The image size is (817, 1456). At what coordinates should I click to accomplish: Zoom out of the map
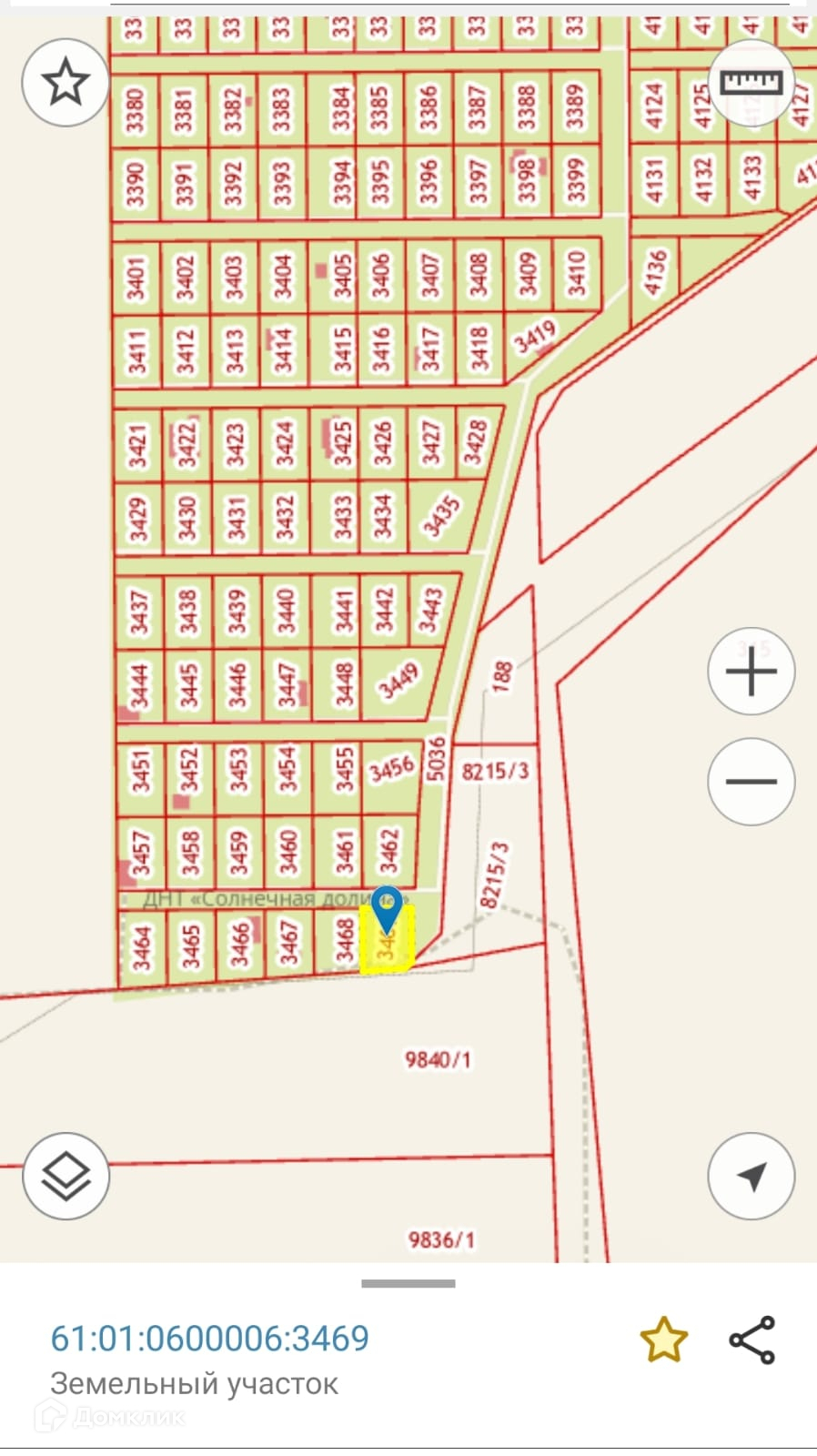pyautogui.click(x=751, y=781)
